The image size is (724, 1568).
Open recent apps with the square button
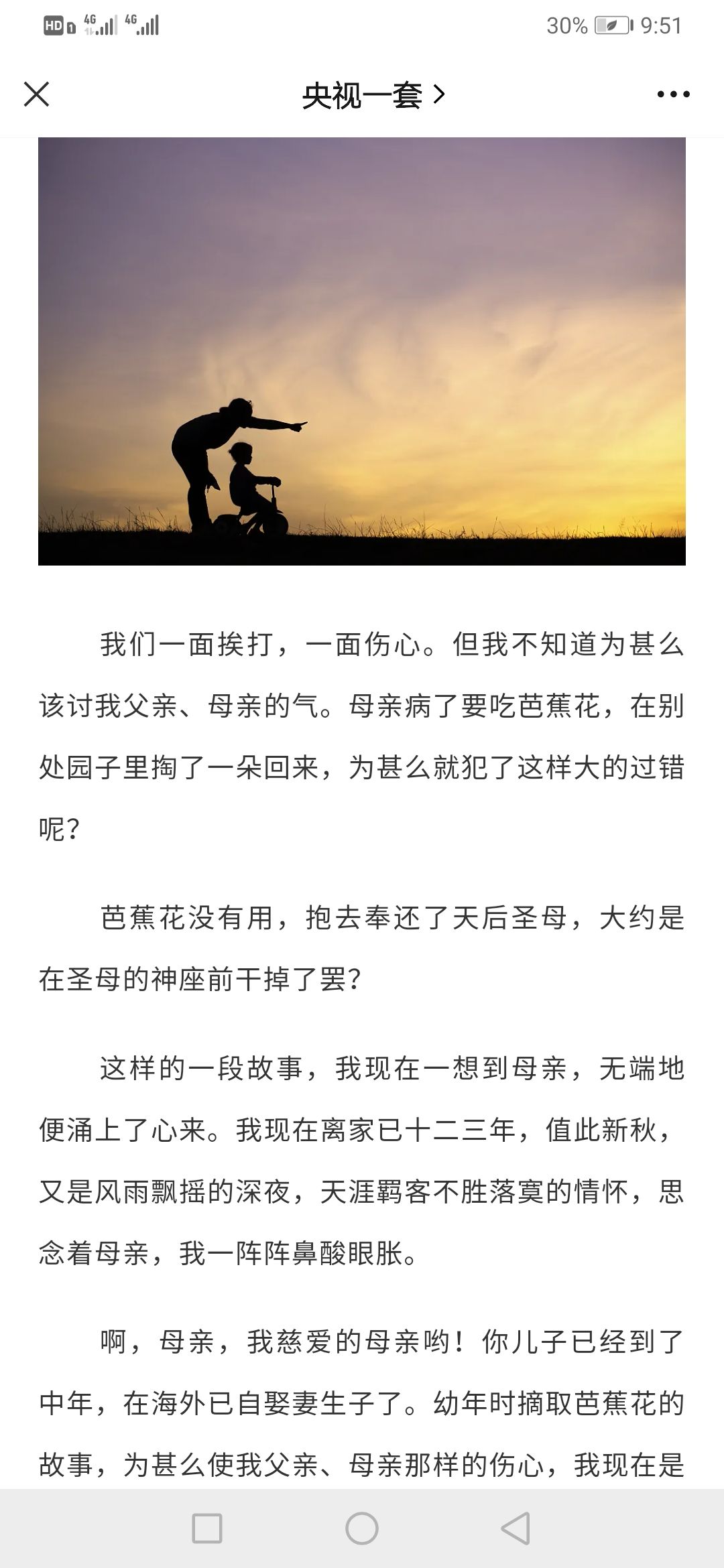point(207,1528)
